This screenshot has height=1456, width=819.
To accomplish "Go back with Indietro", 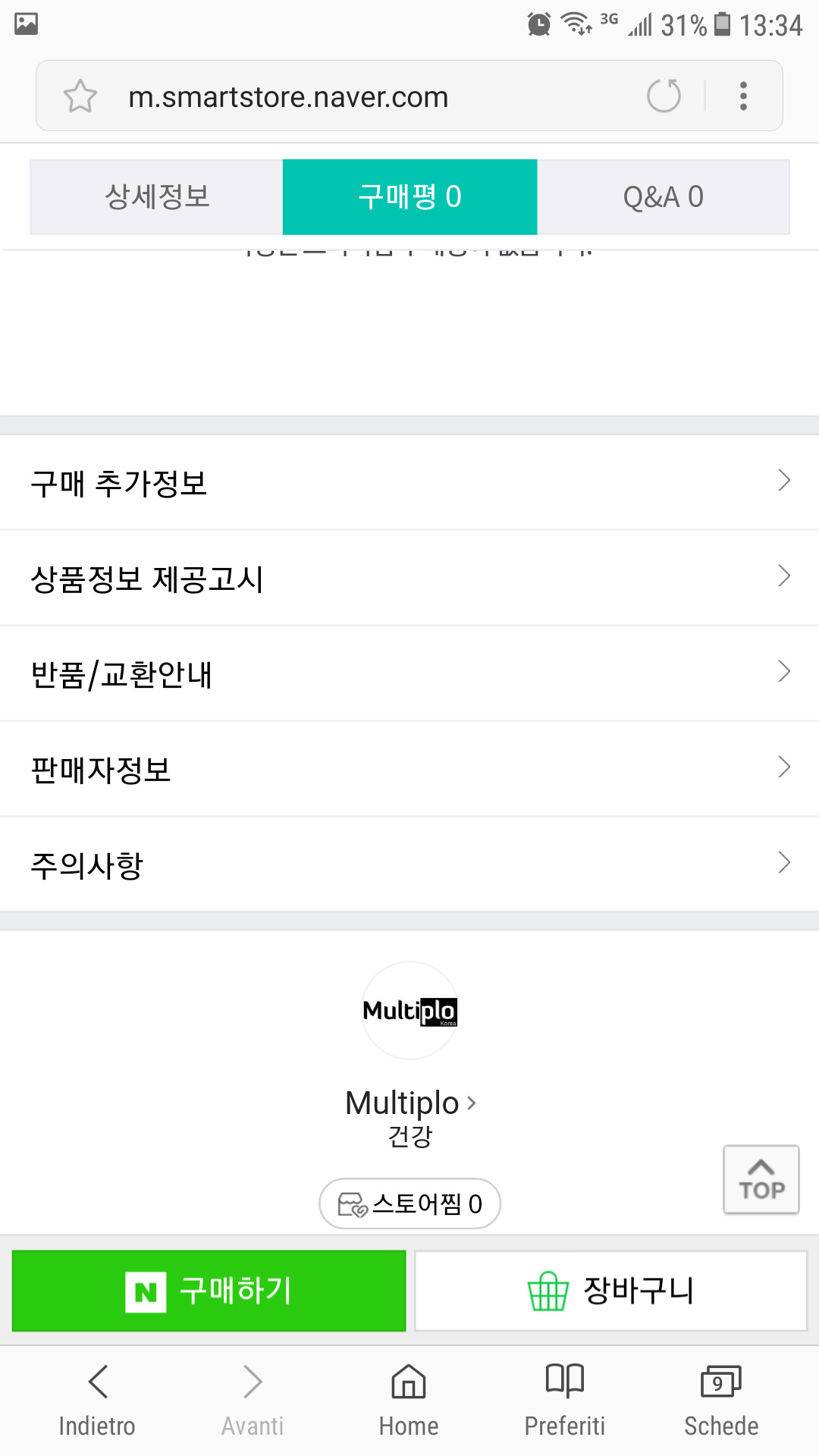I will tap(97, 1401).
